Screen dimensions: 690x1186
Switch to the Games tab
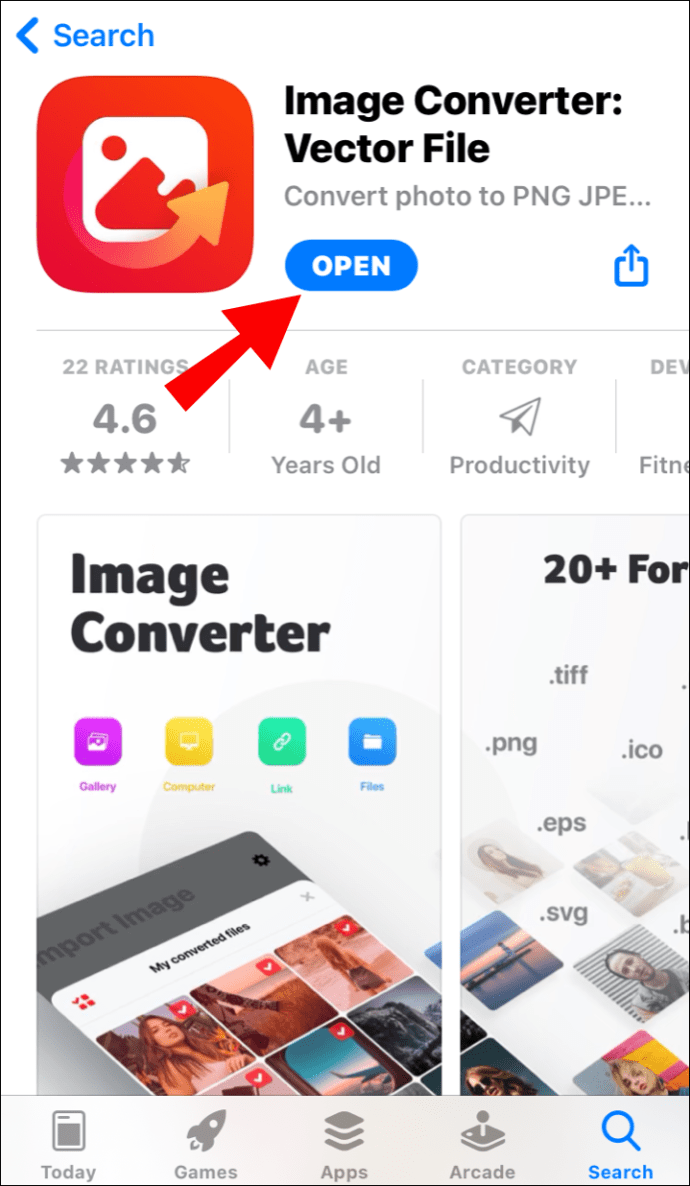tap(206, 1144)
